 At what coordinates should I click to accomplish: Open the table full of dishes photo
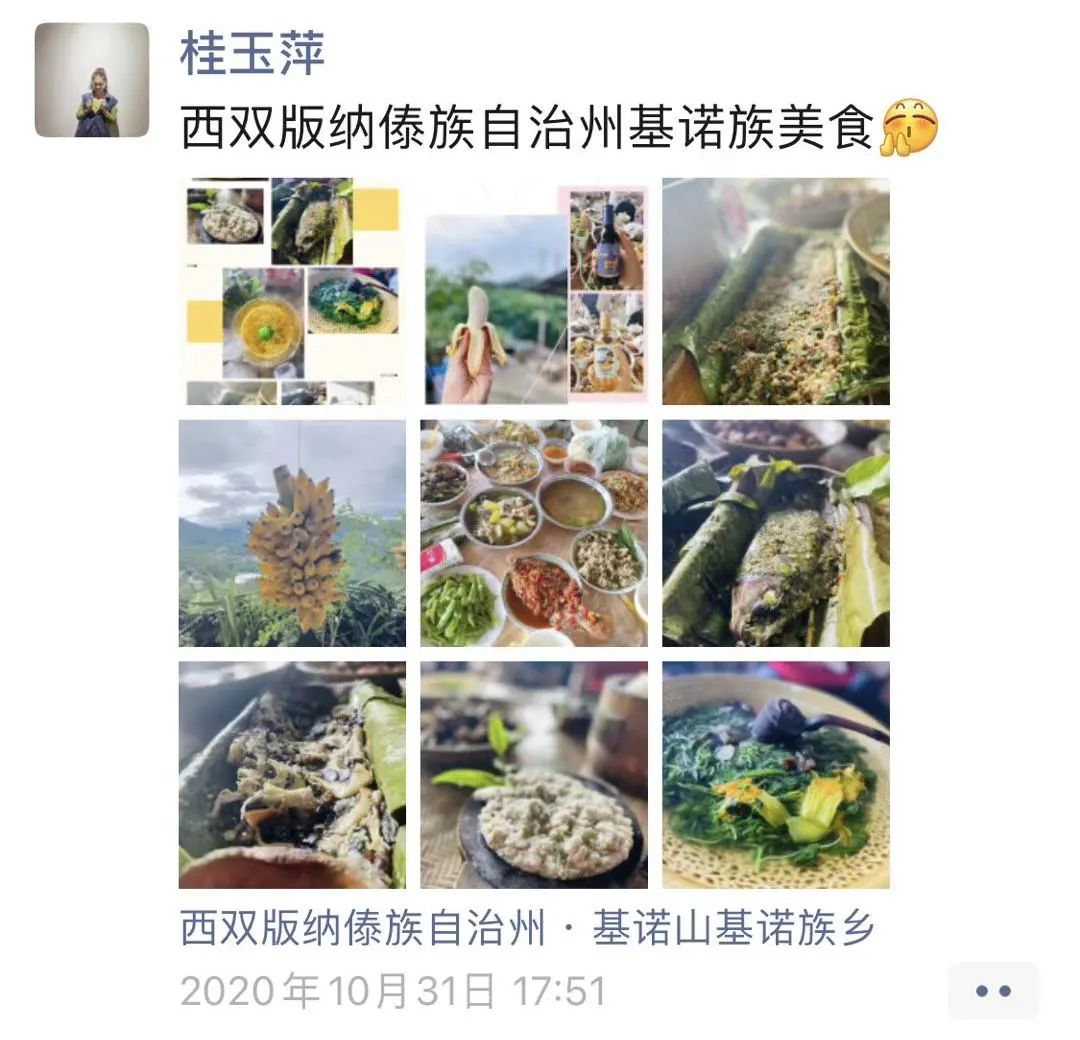click(x=534, y=533)
